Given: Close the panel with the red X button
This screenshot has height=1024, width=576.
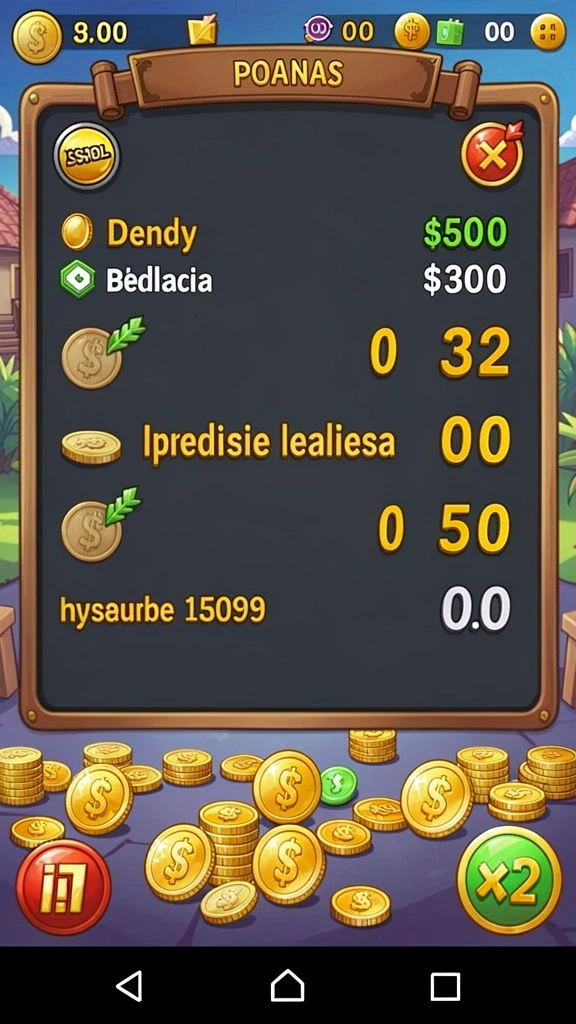Looking at the screenshot, I should (x=492, y=154).
